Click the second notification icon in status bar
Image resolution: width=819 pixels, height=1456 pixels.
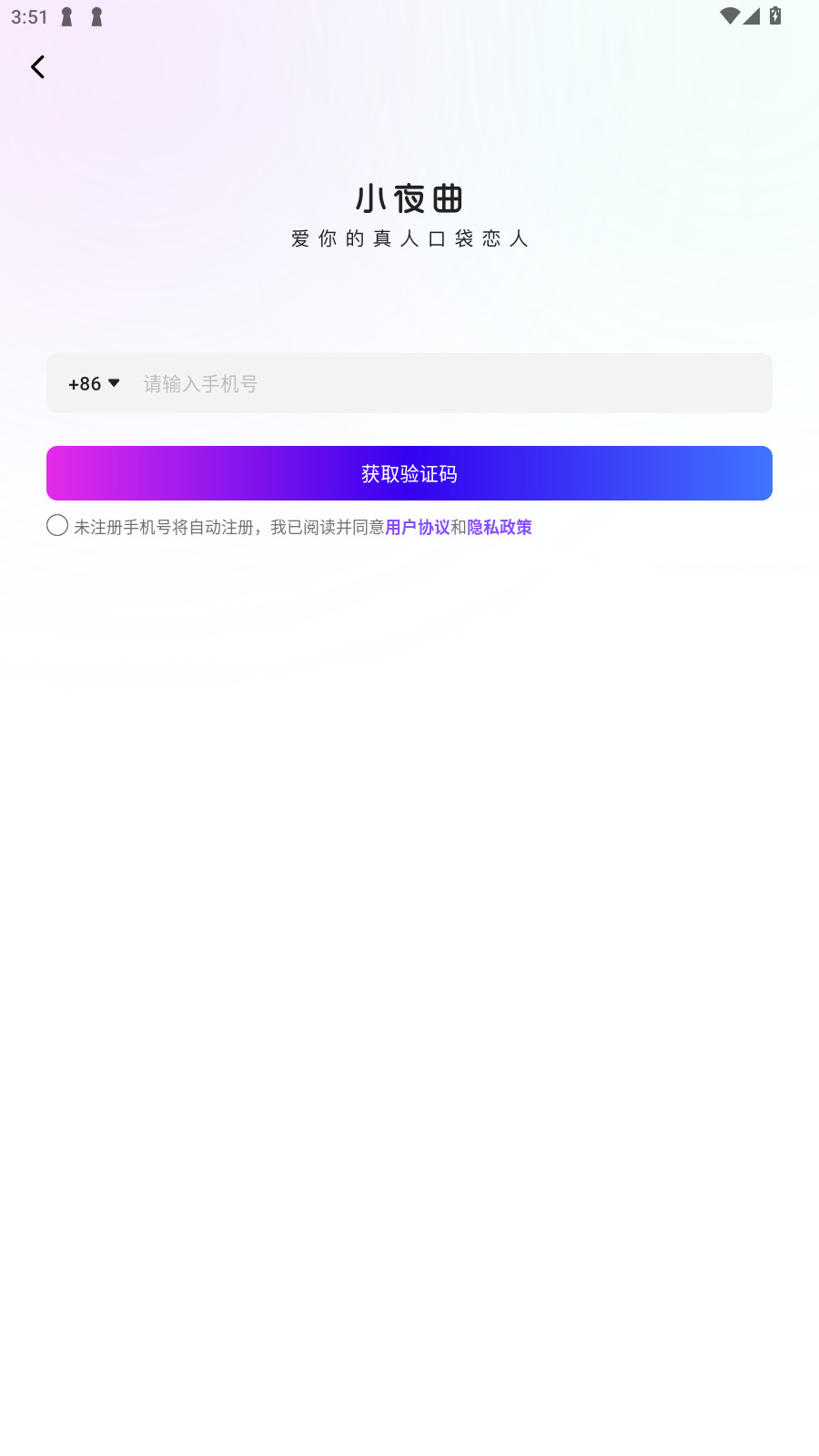coord(96,15)
